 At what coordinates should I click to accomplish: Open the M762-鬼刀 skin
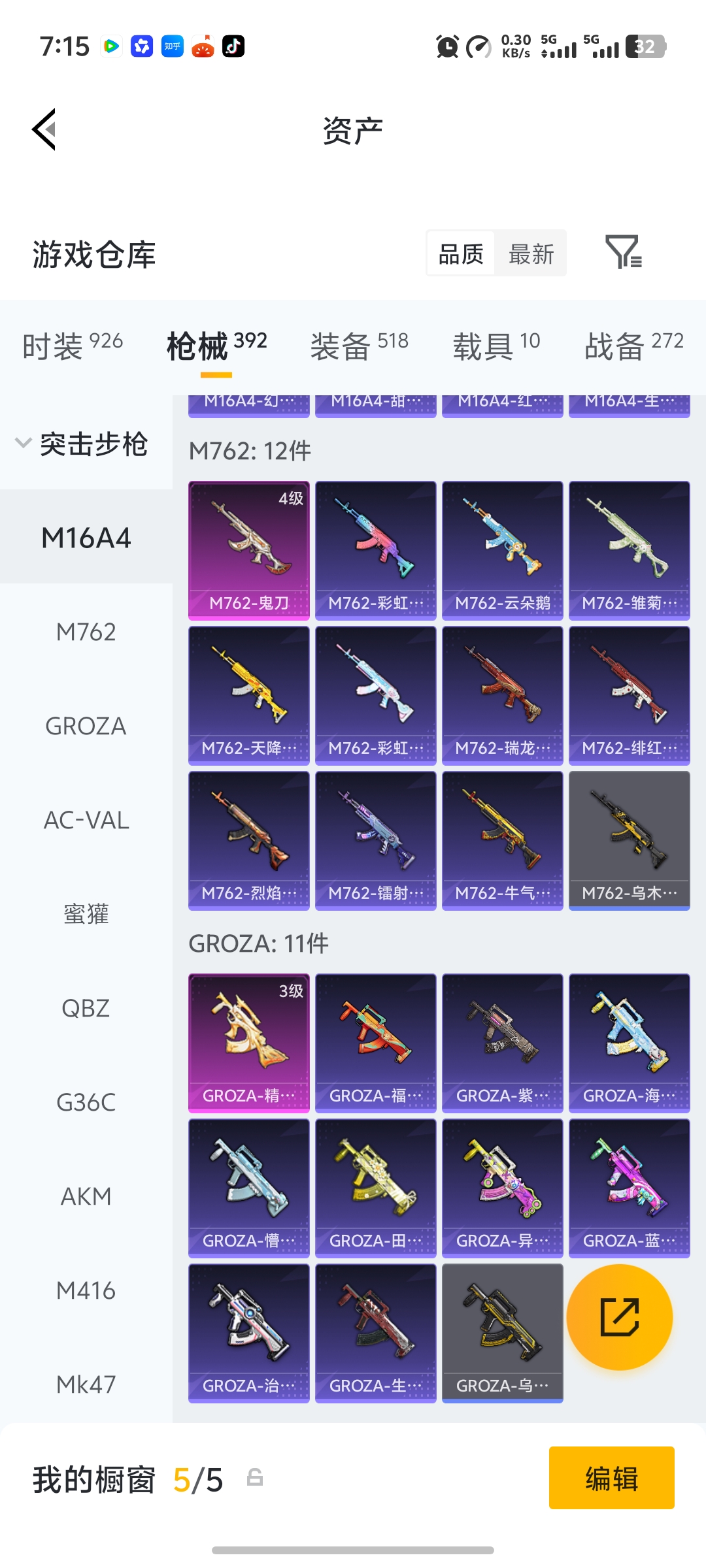(x=248, y=550)
